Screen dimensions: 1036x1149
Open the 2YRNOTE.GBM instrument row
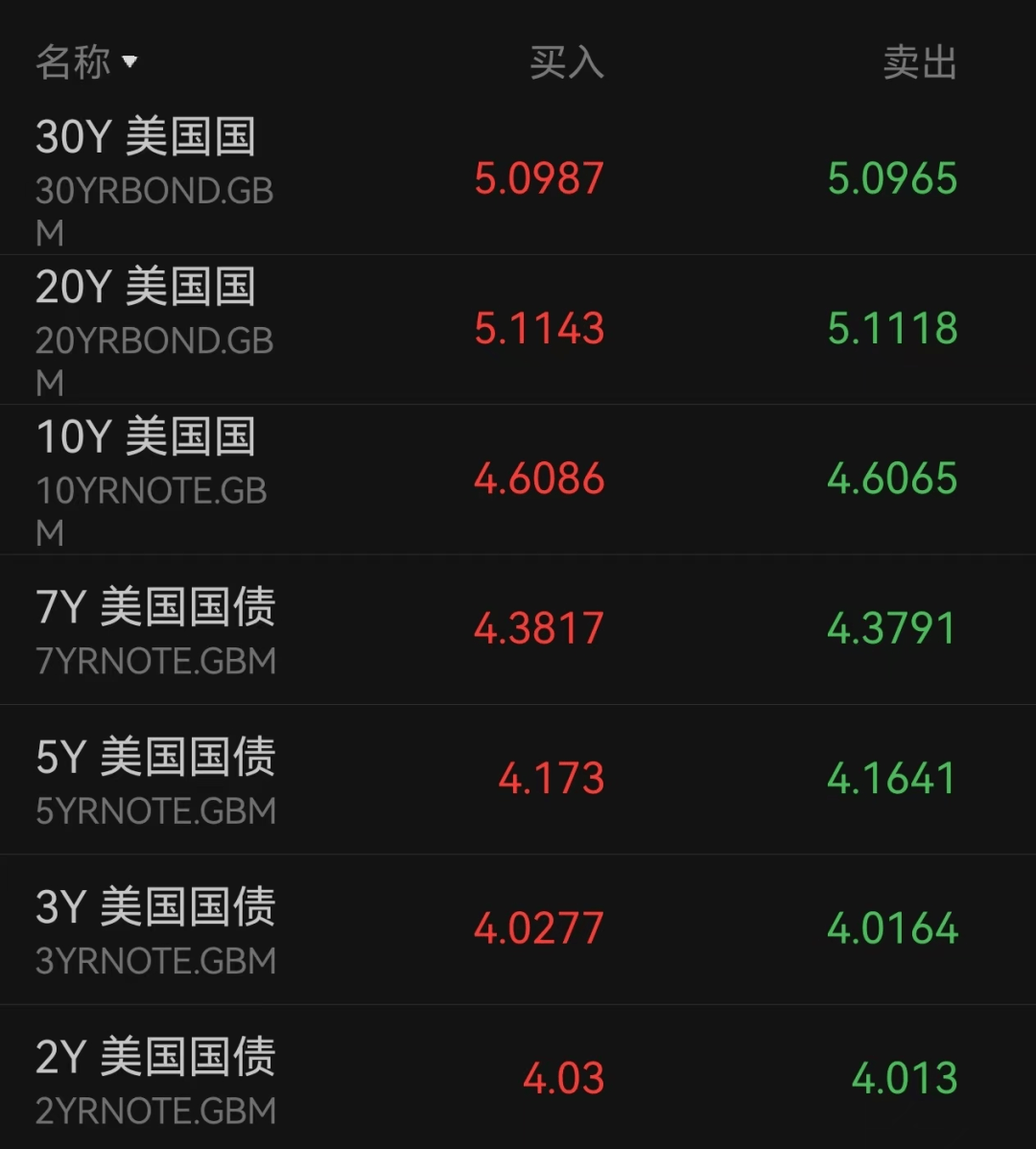153,1111
